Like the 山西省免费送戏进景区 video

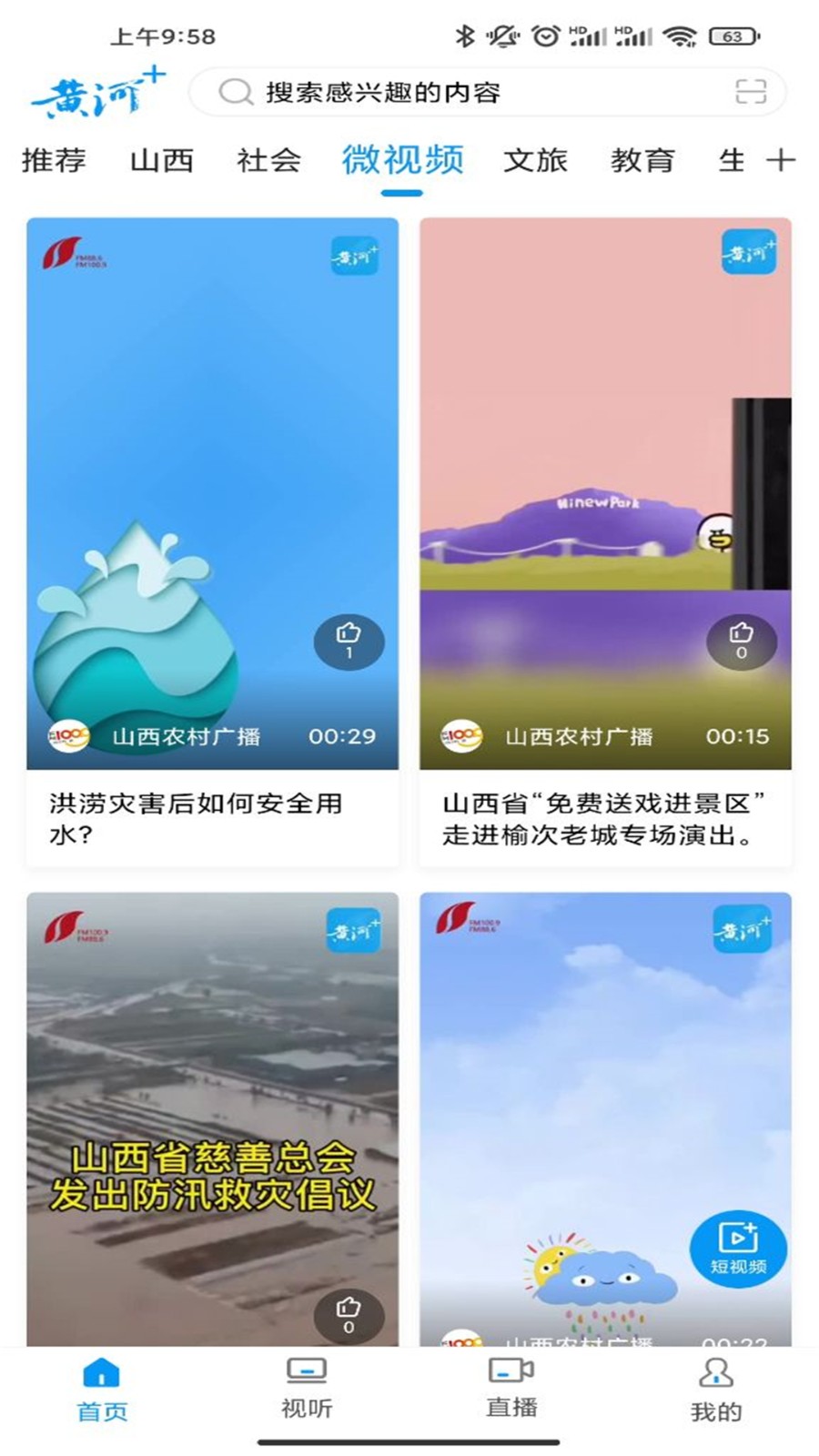742,641
